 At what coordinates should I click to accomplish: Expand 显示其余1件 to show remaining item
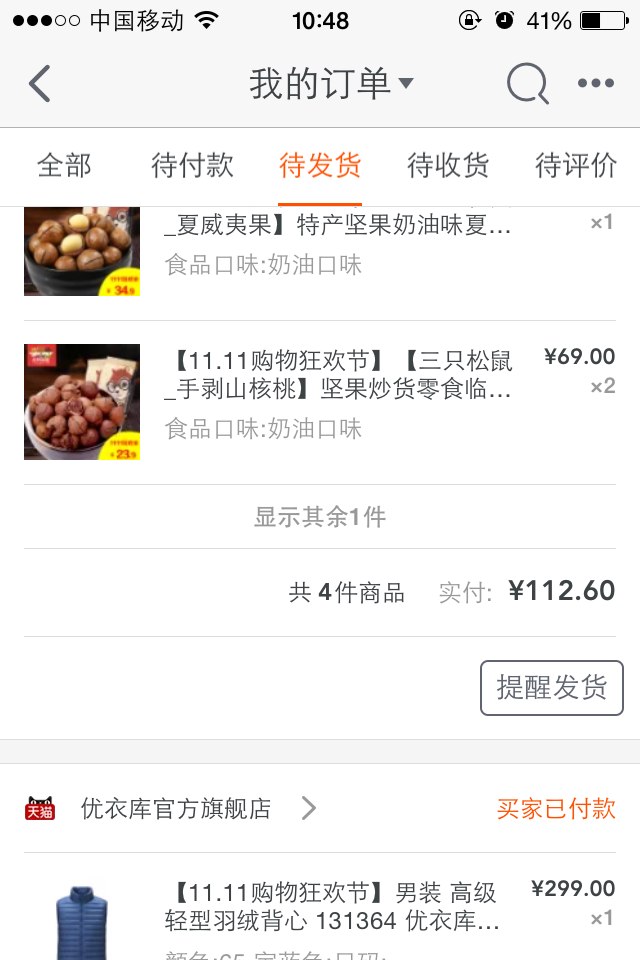pos(320,517)
